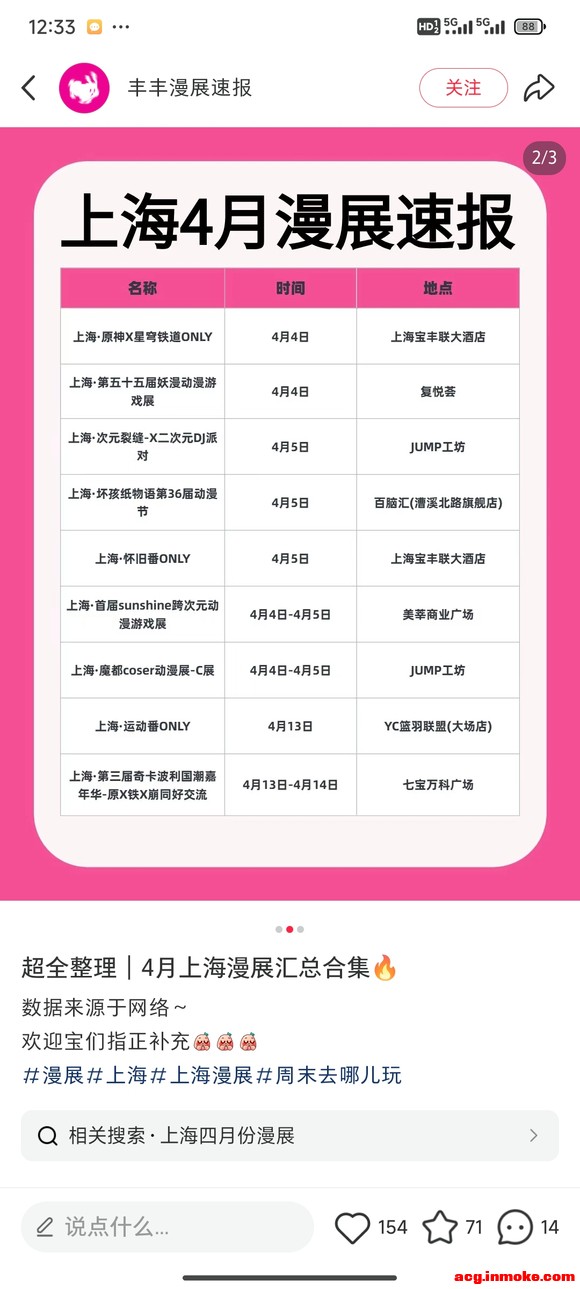Open the comments bubble icon
The image size is (580, 1289).
tap(515, 1227)
